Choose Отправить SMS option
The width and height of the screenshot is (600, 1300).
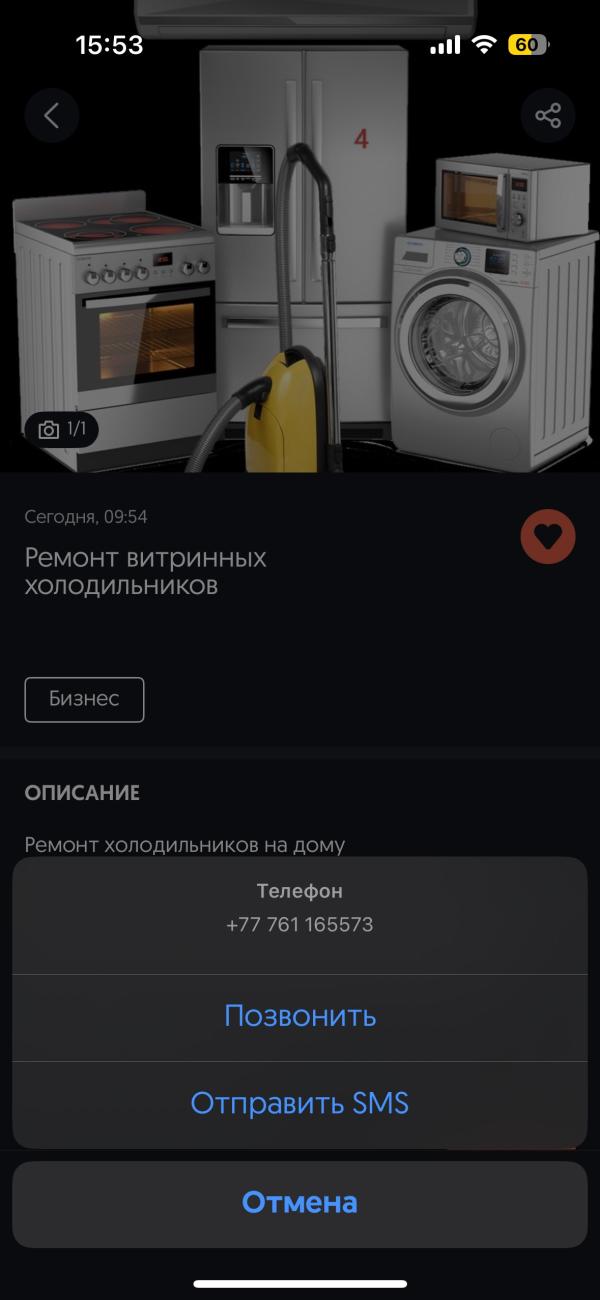(x=300, y=1104)
